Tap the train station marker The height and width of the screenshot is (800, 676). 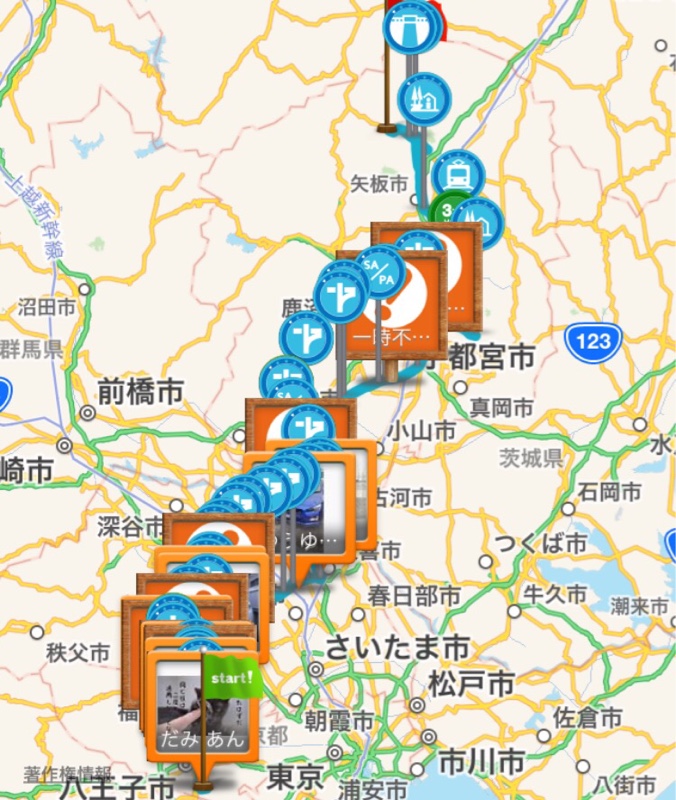tap(459, 173)
